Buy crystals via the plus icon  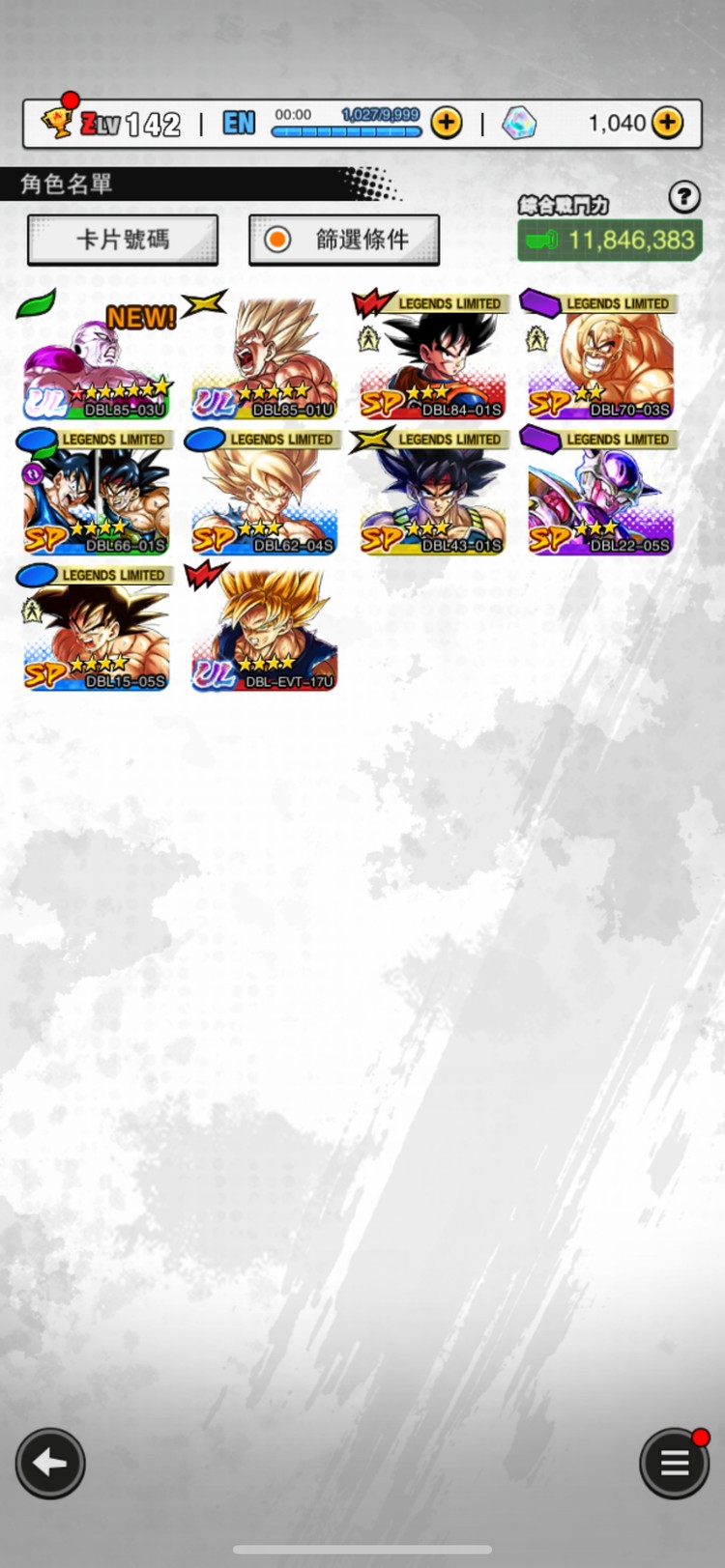click(x=667, y=123)
